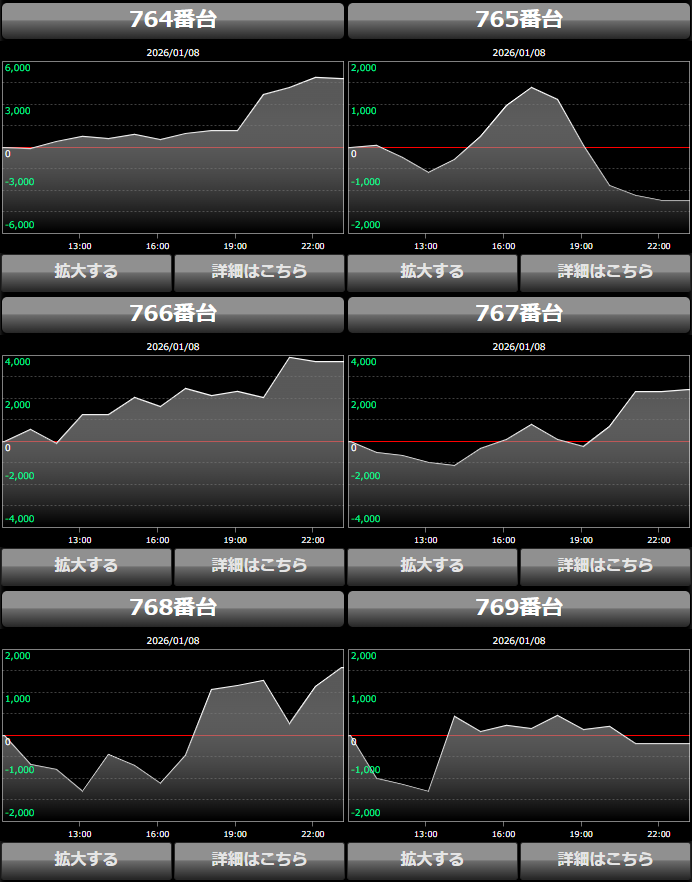Tap 拡大する under machine 766
The width and height of the screenshot is (692, 882).
click(86, 565)
